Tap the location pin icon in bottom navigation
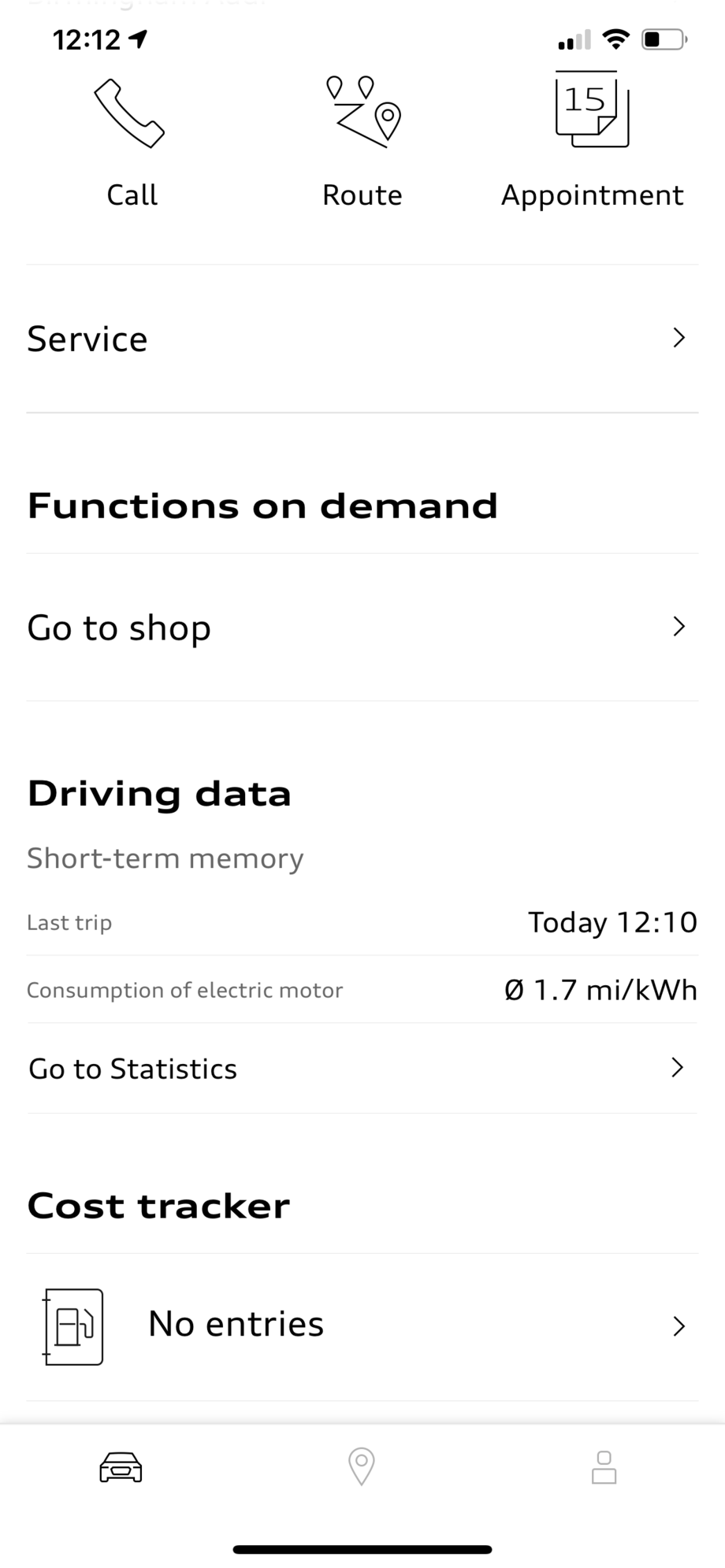Screen dimensions: 725x1568 (x=361, y=1467)
